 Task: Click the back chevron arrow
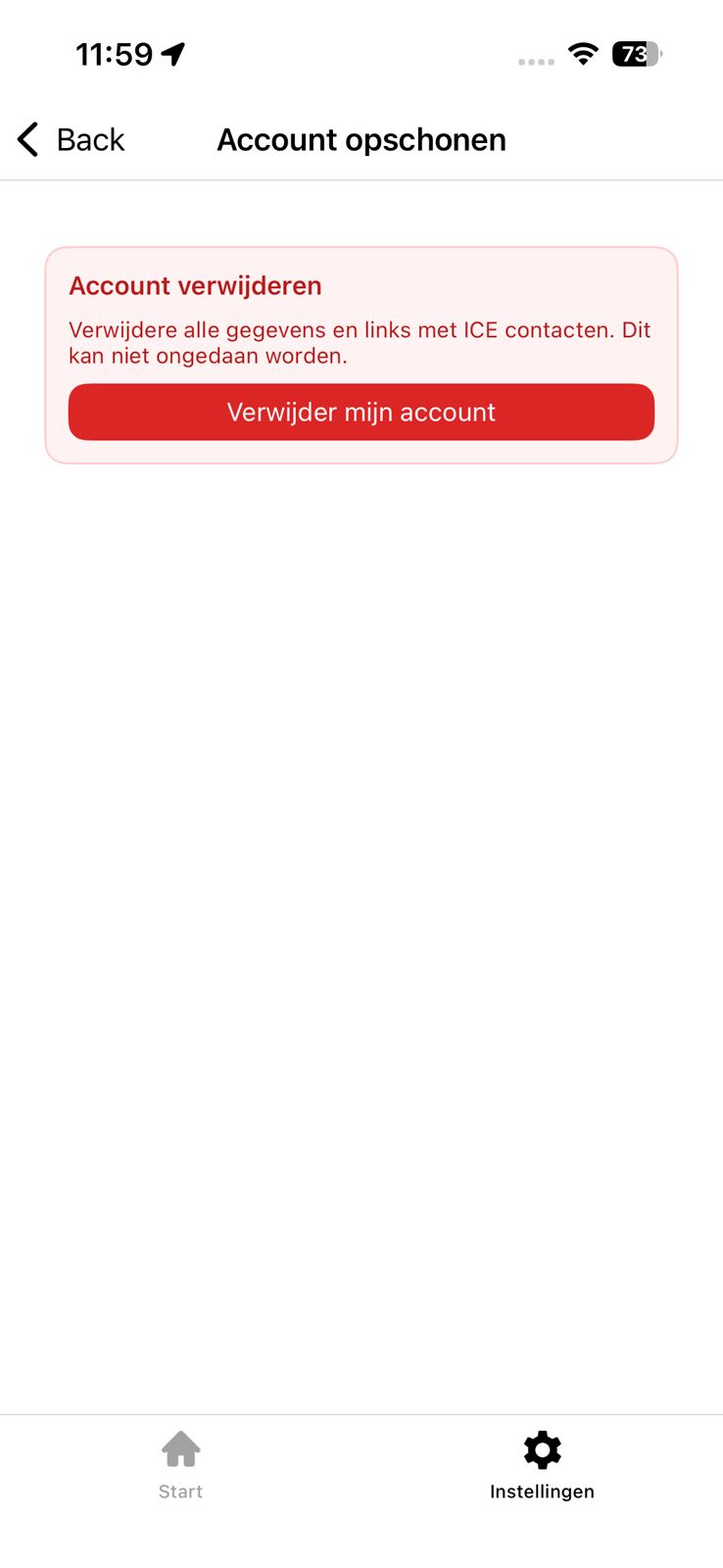(26, 139)
